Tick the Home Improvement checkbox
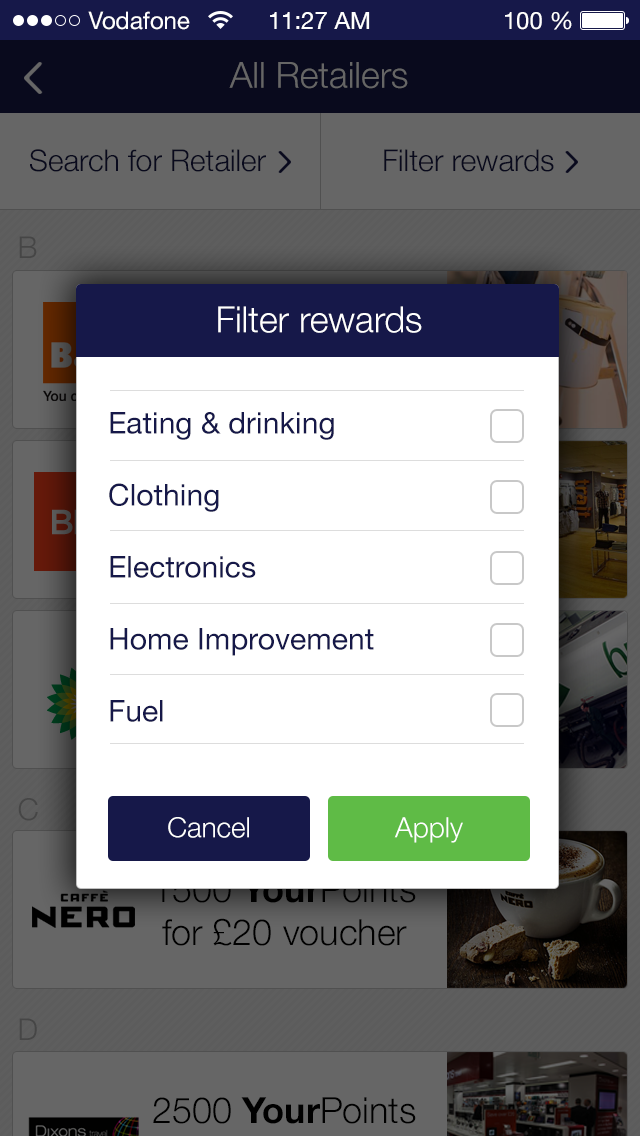This screenshot has height=1136, width=640. 506,640
